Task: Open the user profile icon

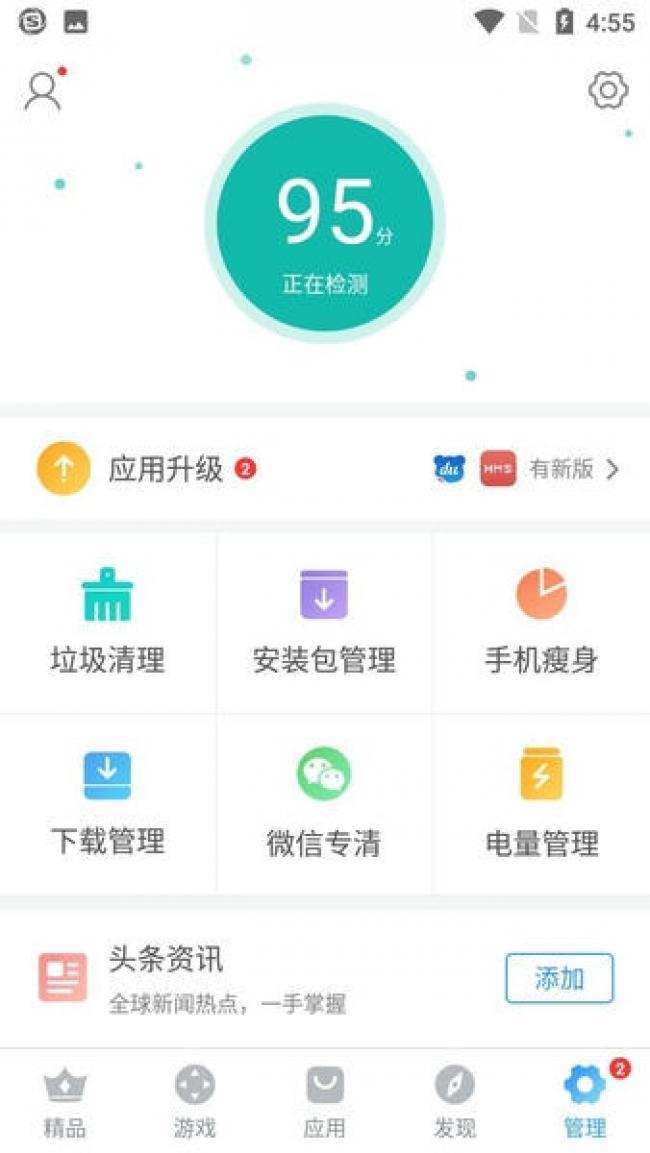Action: (x=42, y=91)
